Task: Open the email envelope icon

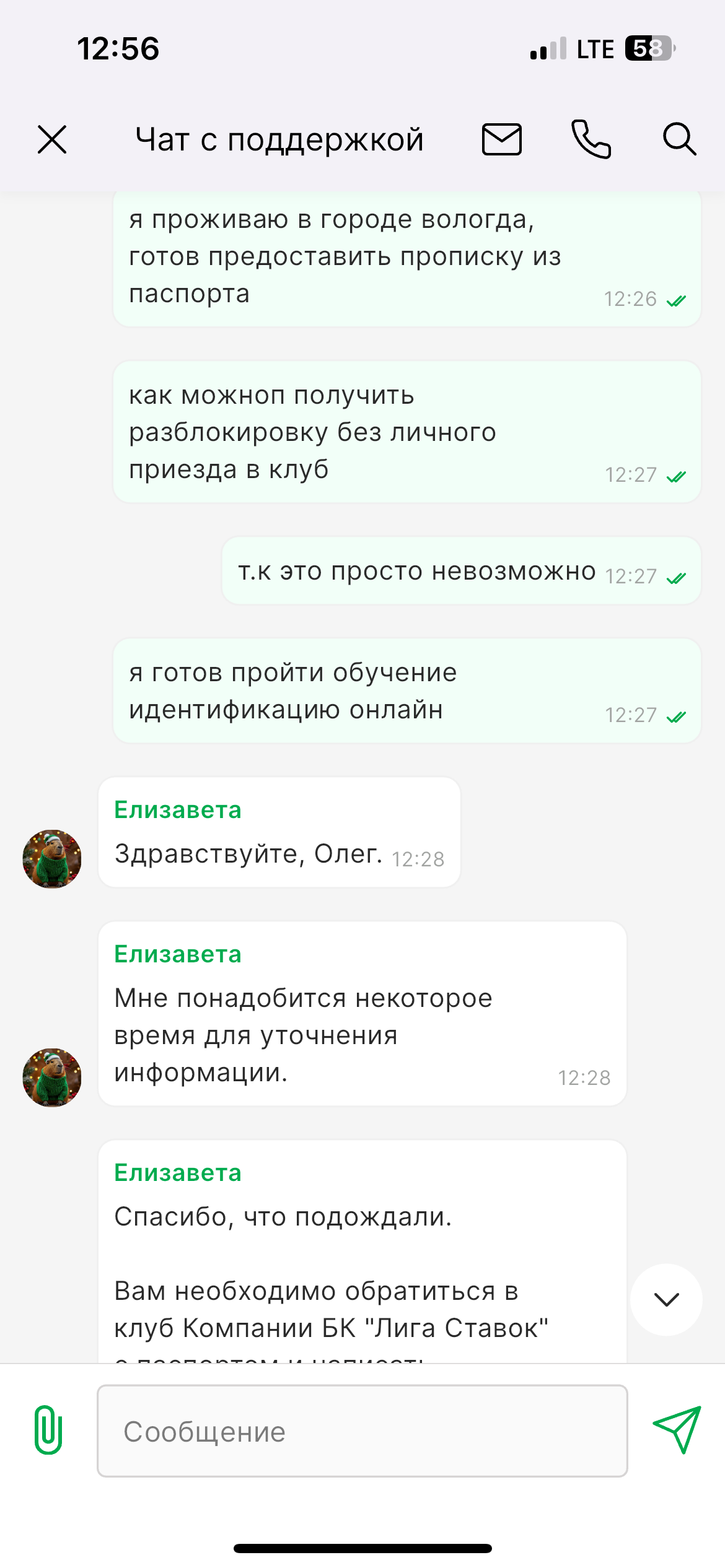Action: [x=501, y=139]
